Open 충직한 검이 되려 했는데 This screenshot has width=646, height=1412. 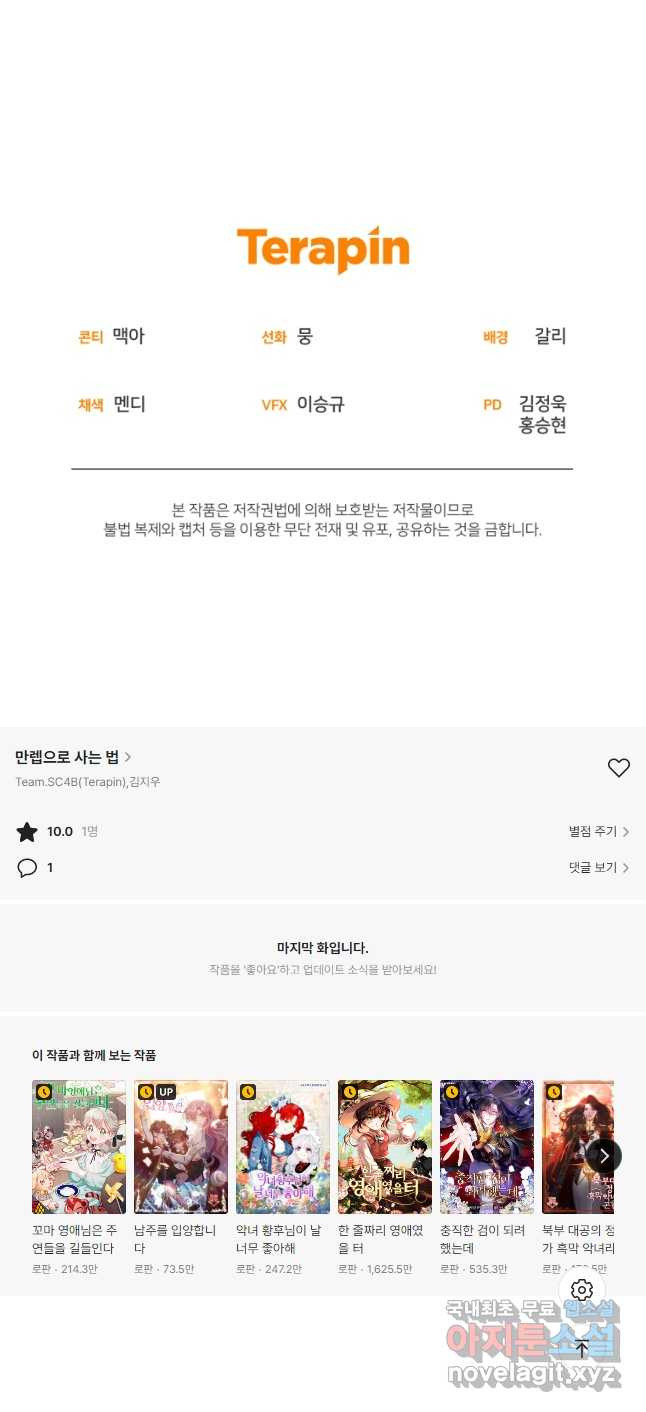[487, 1147]
